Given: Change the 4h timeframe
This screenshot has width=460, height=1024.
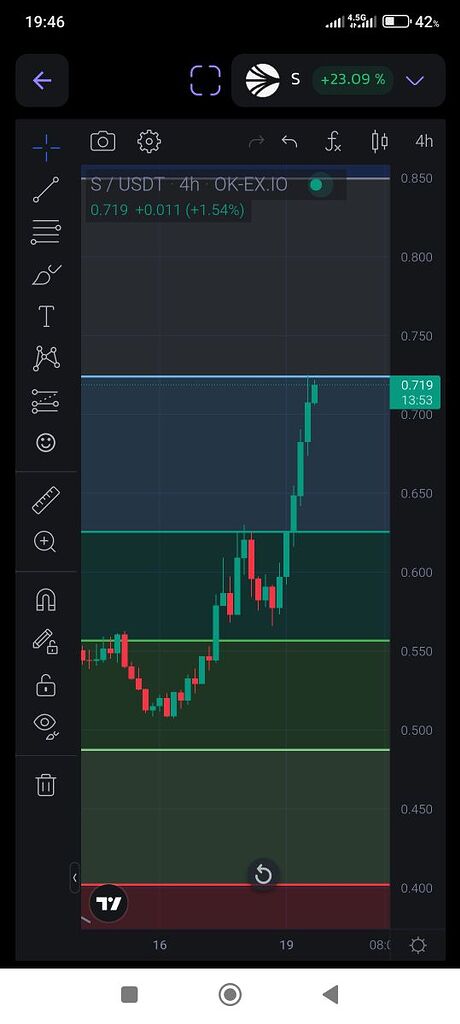Looking at the screenshot, I should pyautogui.click(x=424, y=141).
